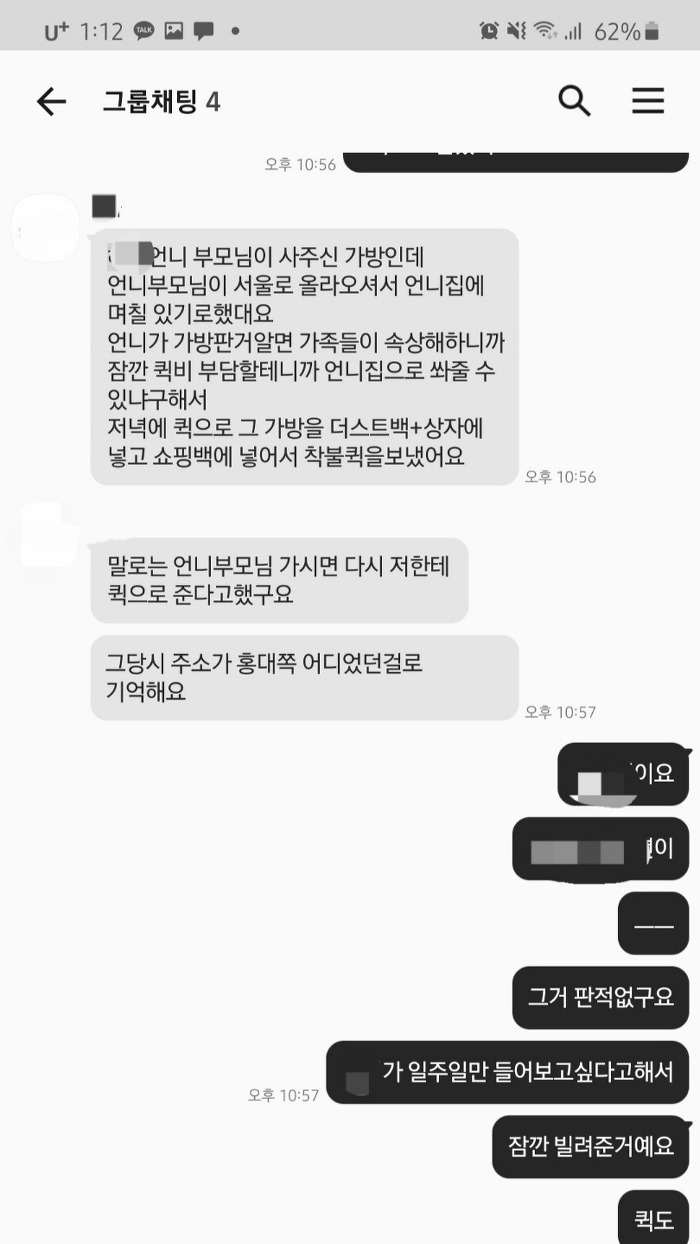Screen dimensions: 700x1244
Task: Go back from the group chat
Action: coord(51,101)
